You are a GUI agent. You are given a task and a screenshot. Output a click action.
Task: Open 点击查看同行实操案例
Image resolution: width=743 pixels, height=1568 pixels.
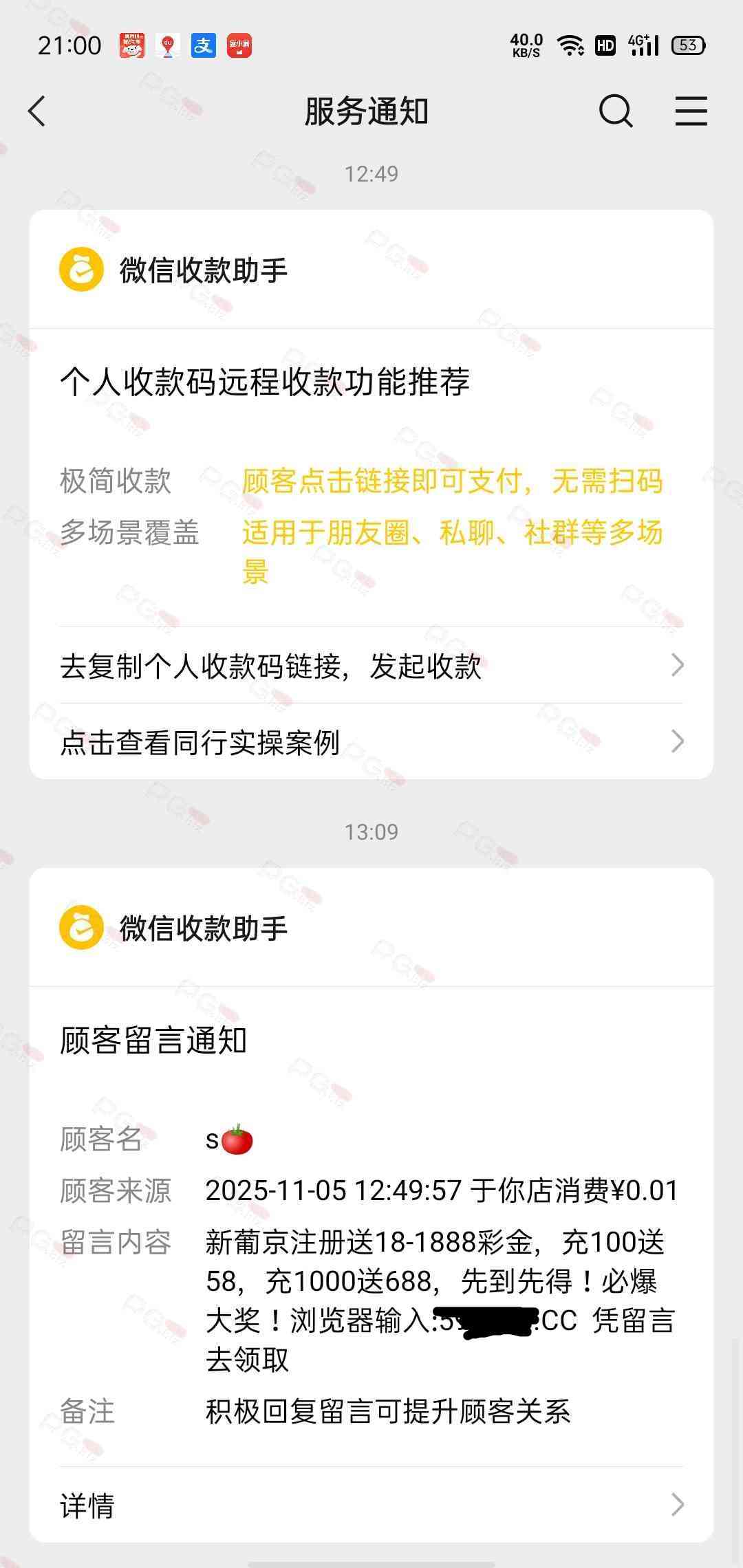pyautogui.click(x=371, y=742)
